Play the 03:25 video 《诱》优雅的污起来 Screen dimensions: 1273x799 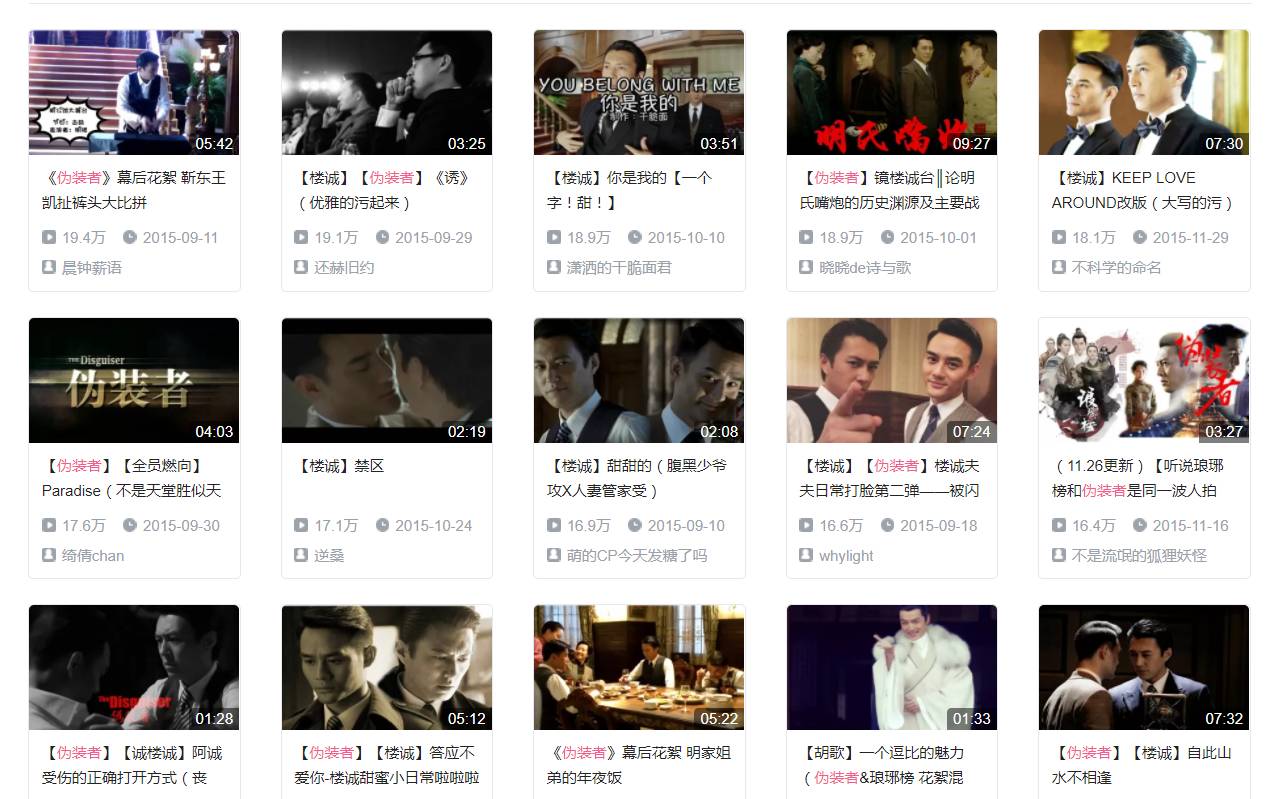tap(387, 92)
